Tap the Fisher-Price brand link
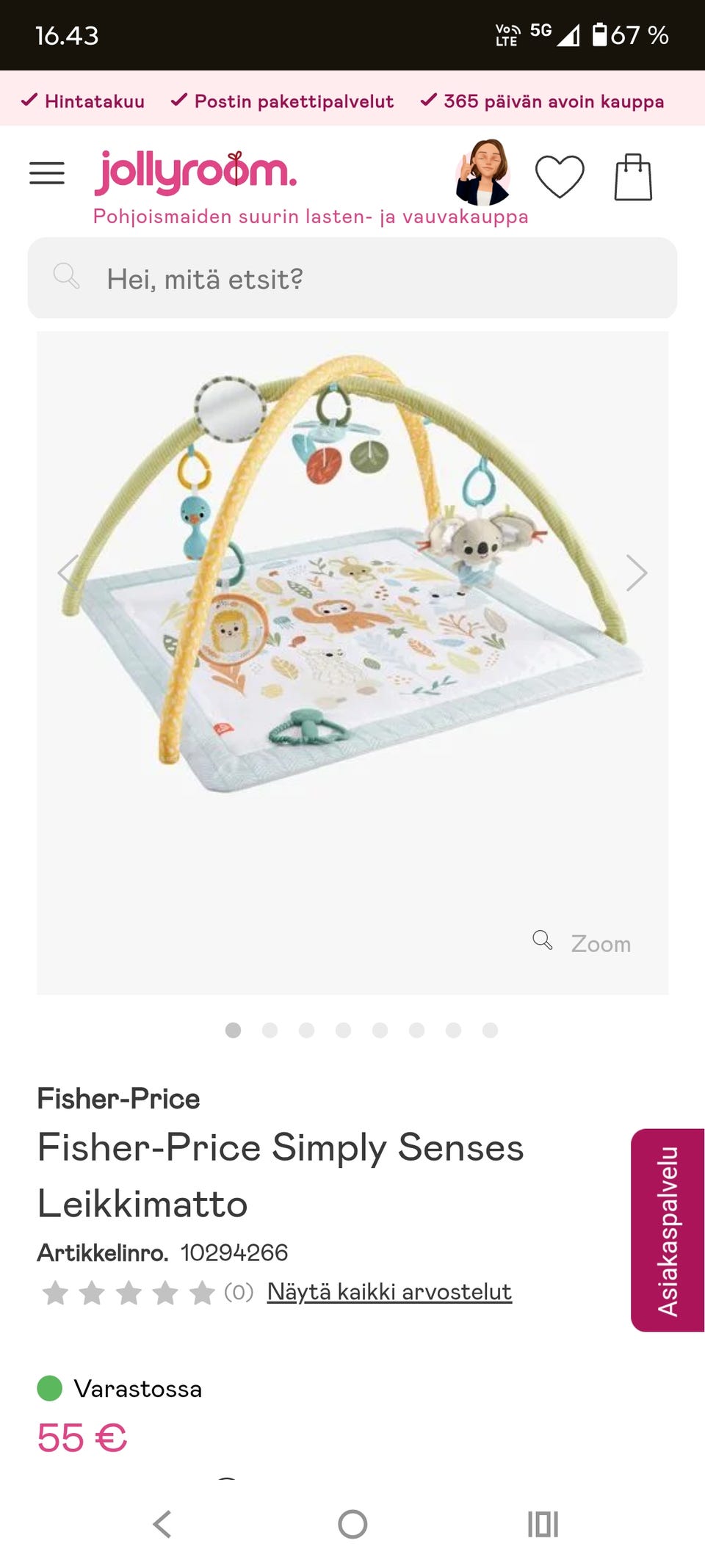 click(x=118, y=1099)
